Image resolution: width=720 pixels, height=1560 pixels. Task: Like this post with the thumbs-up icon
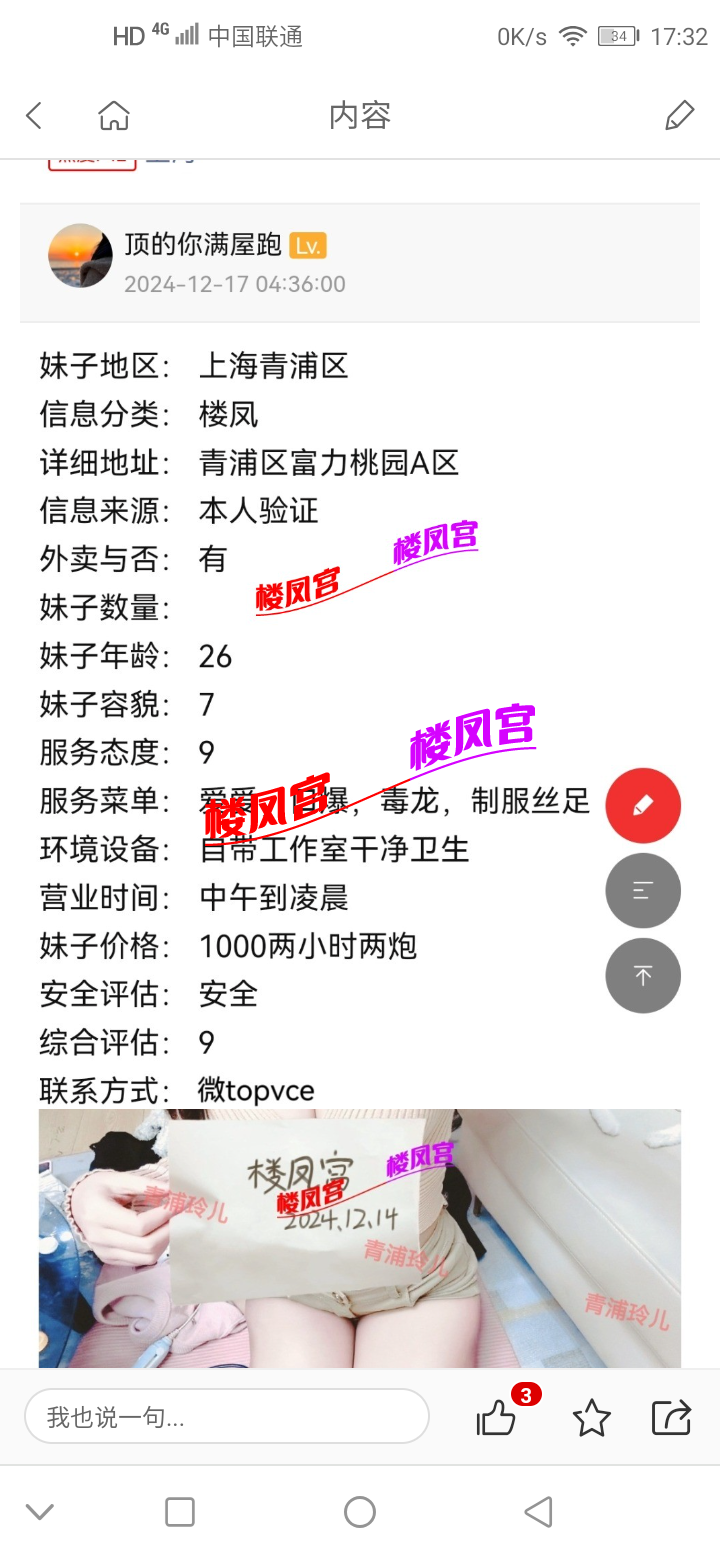coord(497,1417)
